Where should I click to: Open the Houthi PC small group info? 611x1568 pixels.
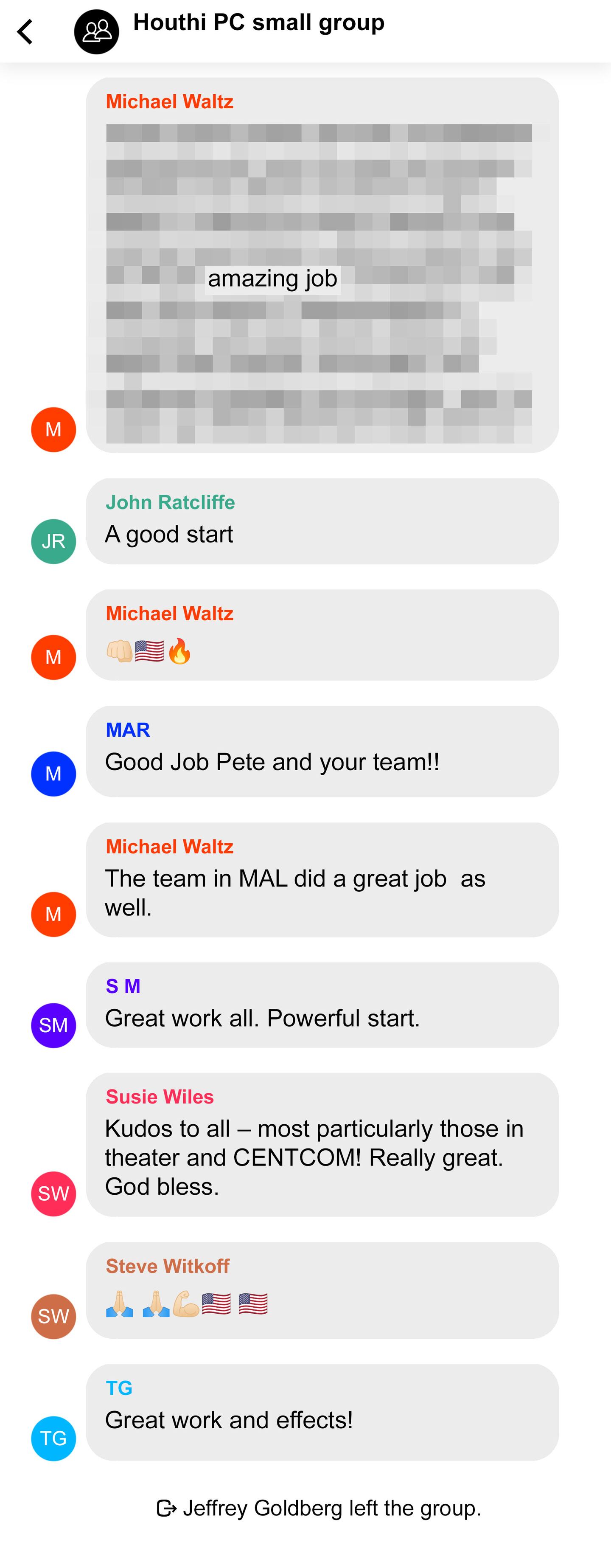click(x=258, y=23)
